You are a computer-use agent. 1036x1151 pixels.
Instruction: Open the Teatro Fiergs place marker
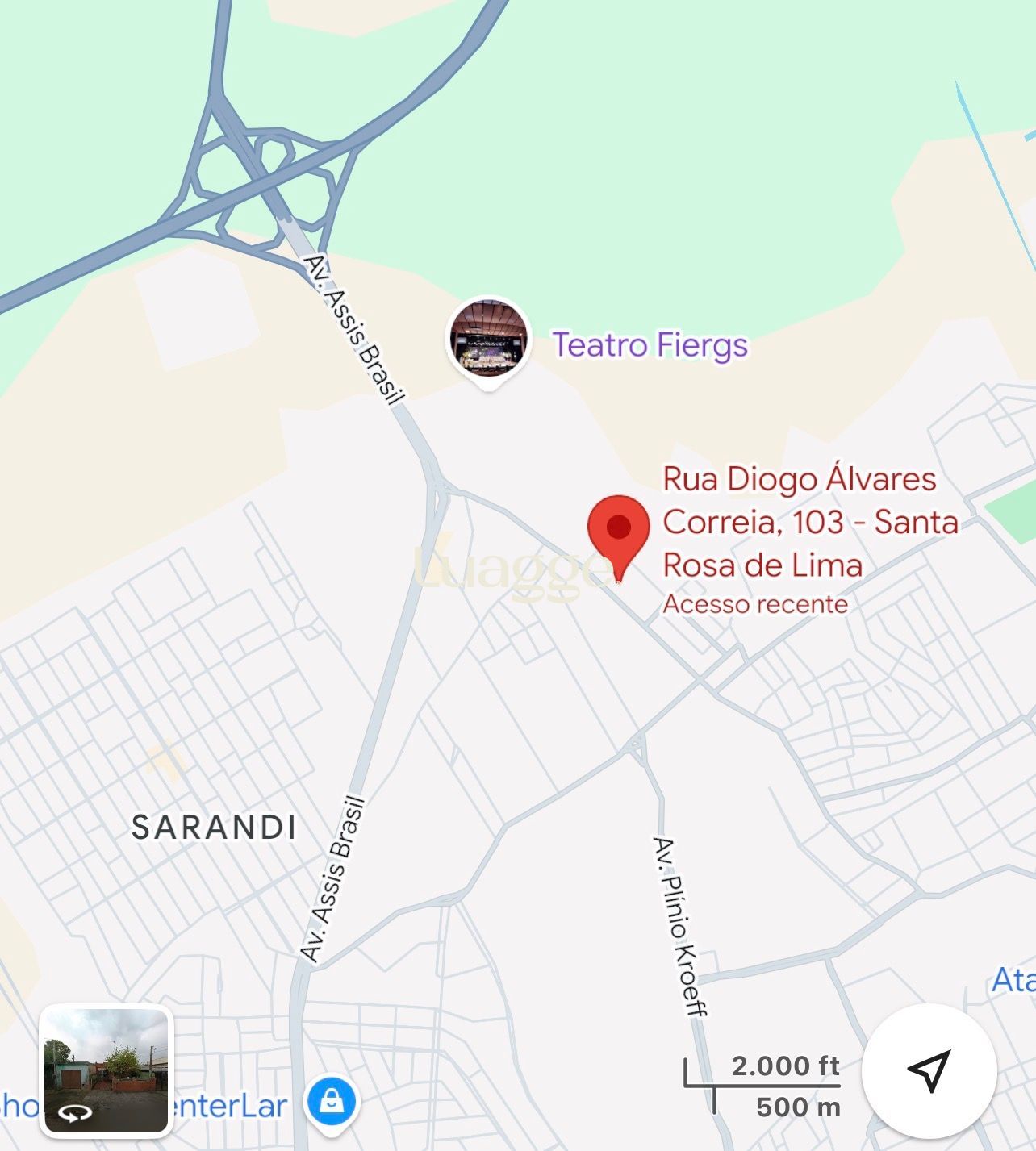tap(488, 340)
